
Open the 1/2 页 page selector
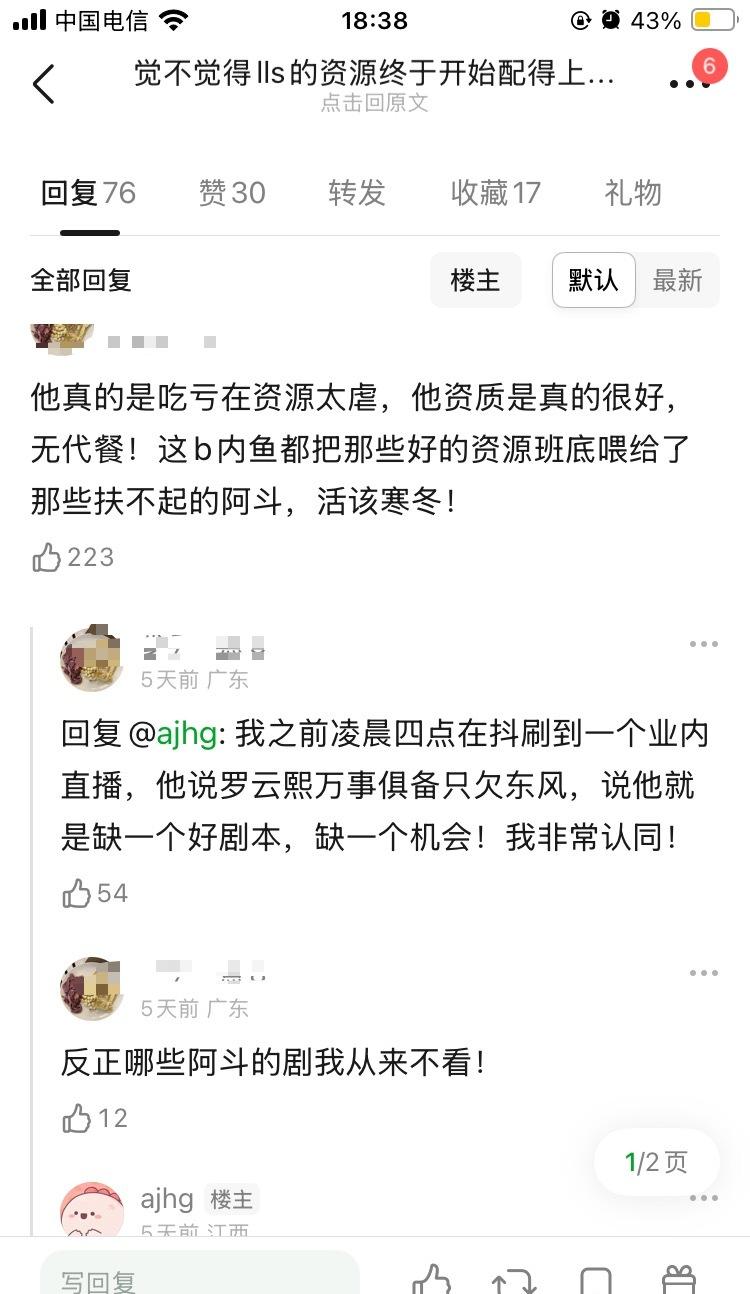click(x=657, y=1162)
